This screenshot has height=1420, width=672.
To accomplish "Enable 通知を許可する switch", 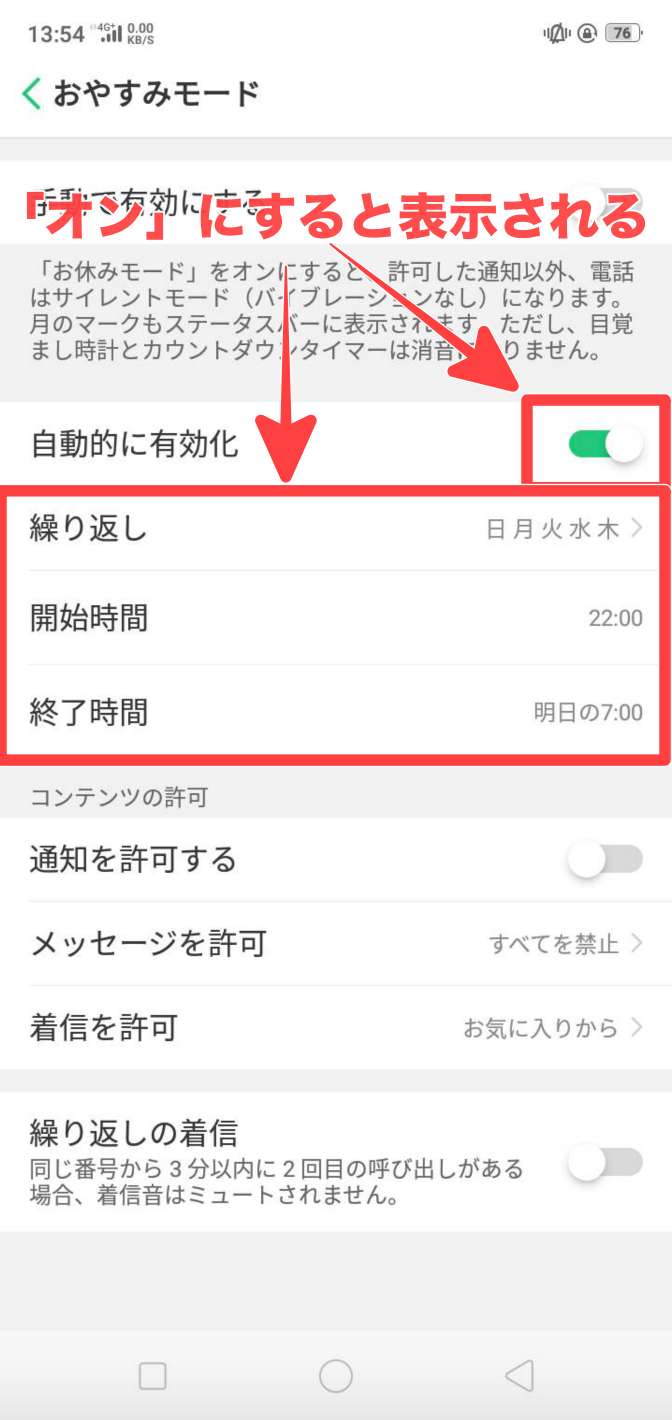I will coord(604,859).
